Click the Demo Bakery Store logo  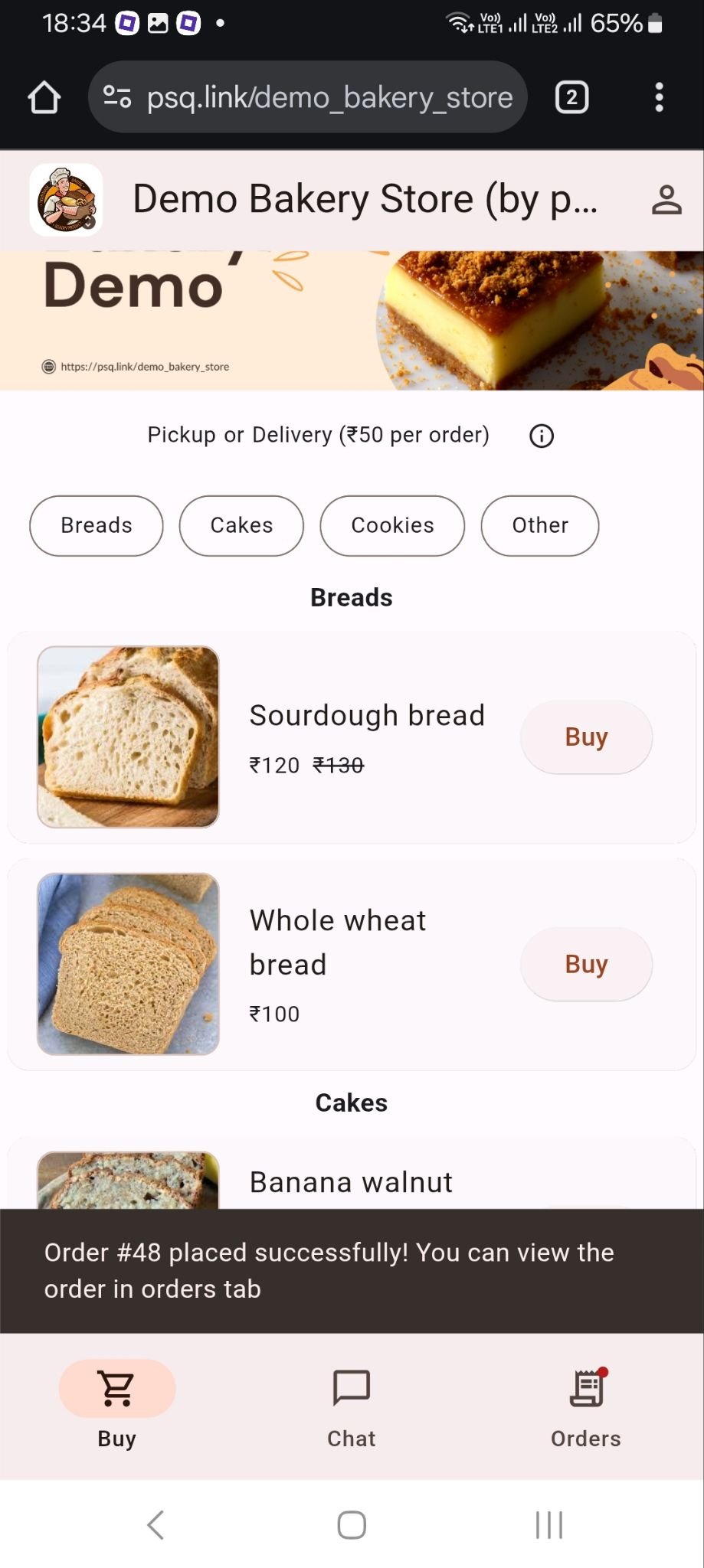point(65,200)
